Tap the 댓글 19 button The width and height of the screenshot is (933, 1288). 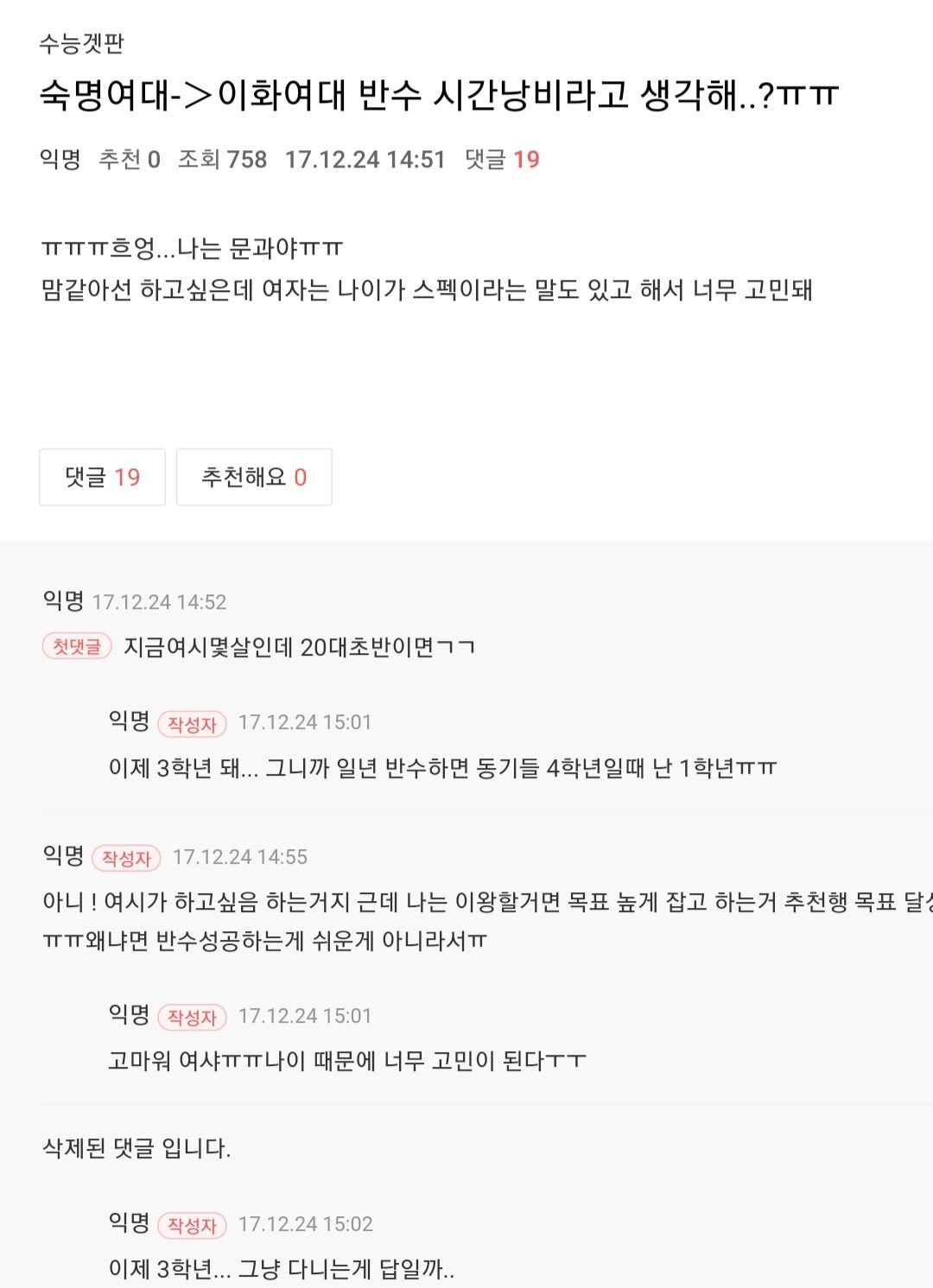click(102, 477)
